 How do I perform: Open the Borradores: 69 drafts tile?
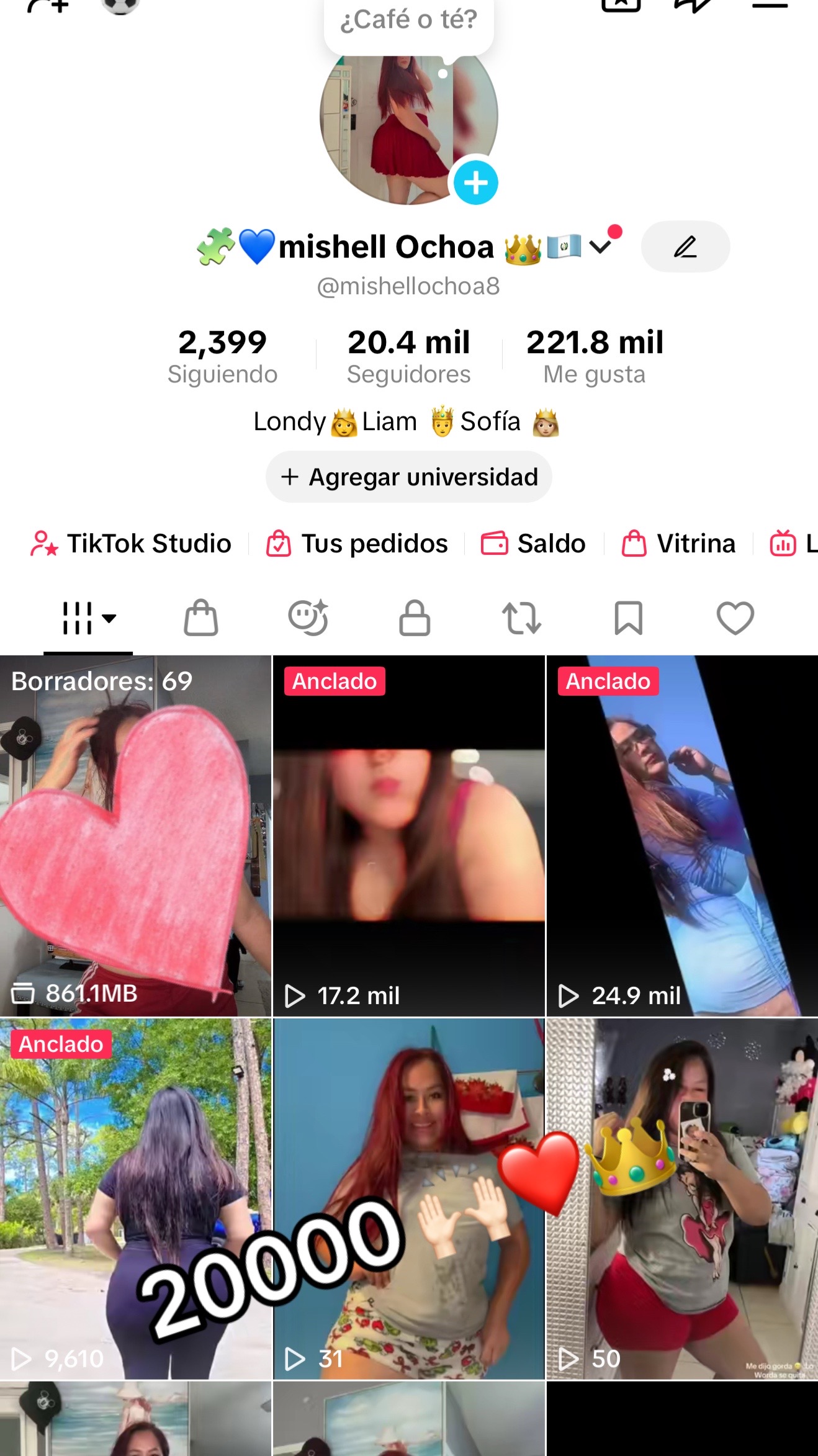pyautogui.click(x=135, y=836)
